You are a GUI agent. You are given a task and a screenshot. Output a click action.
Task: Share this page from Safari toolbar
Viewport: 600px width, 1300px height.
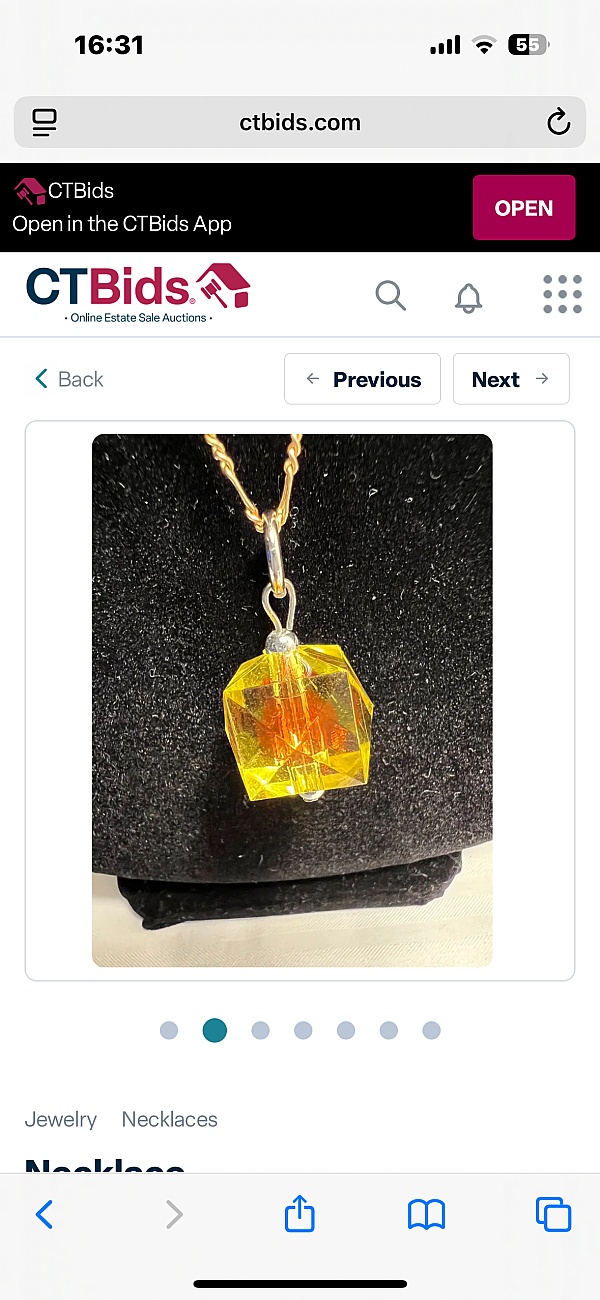(300, 1214)
